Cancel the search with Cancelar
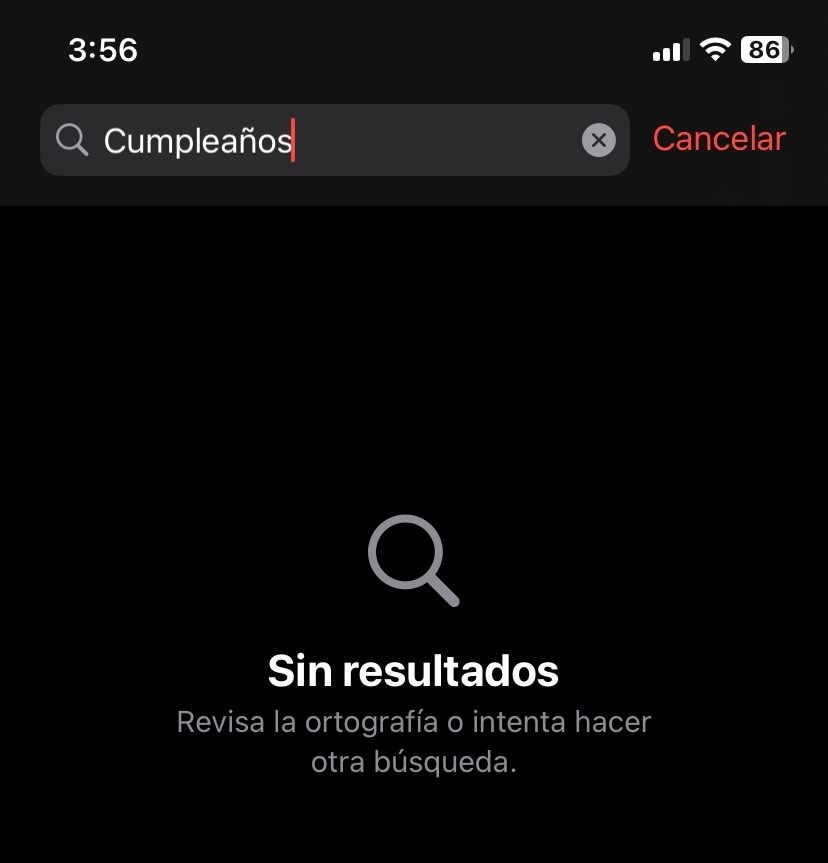The height and width of the screenshot is (863, 828). [x=719, y=139]
